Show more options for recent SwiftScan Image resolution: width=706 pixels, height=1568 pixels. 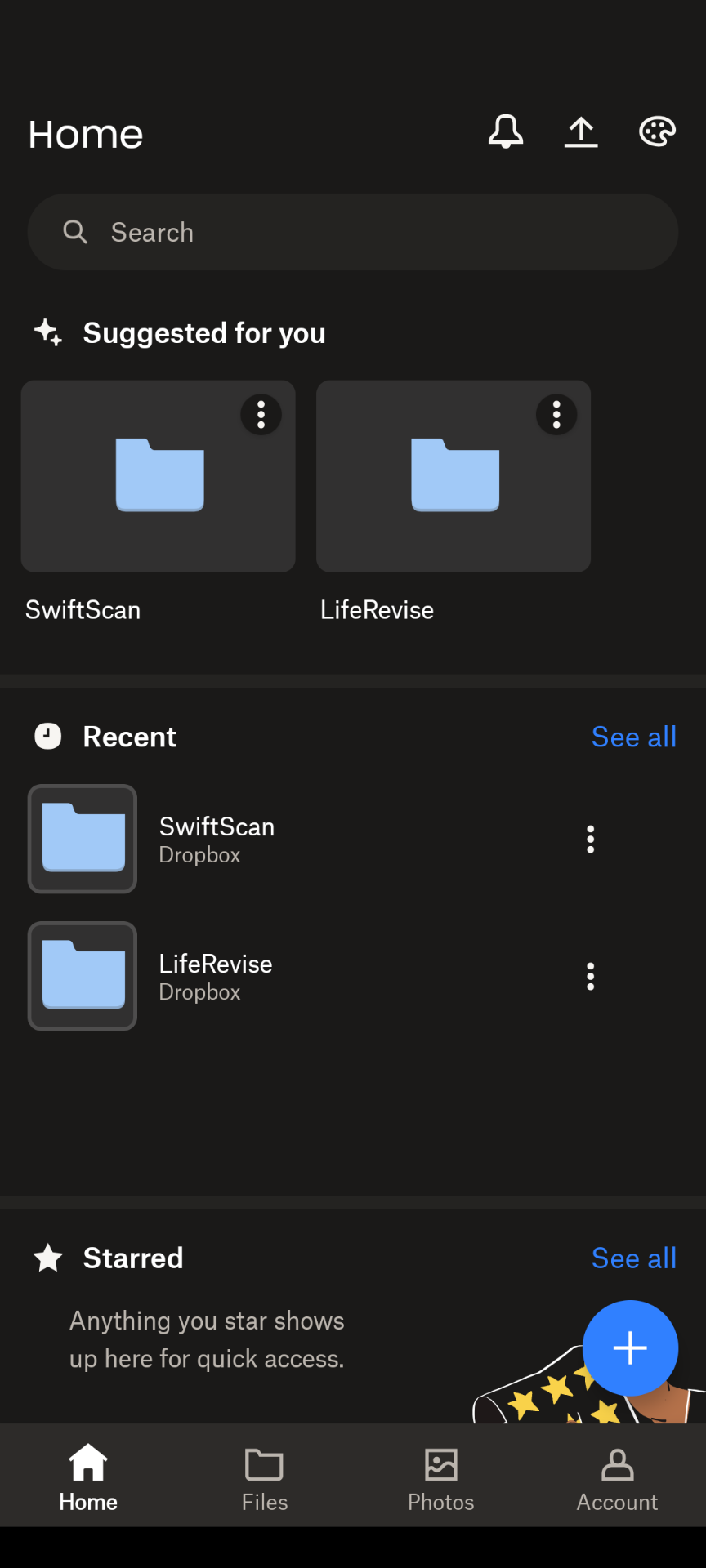pyautogui.click(x=590, y=839)
